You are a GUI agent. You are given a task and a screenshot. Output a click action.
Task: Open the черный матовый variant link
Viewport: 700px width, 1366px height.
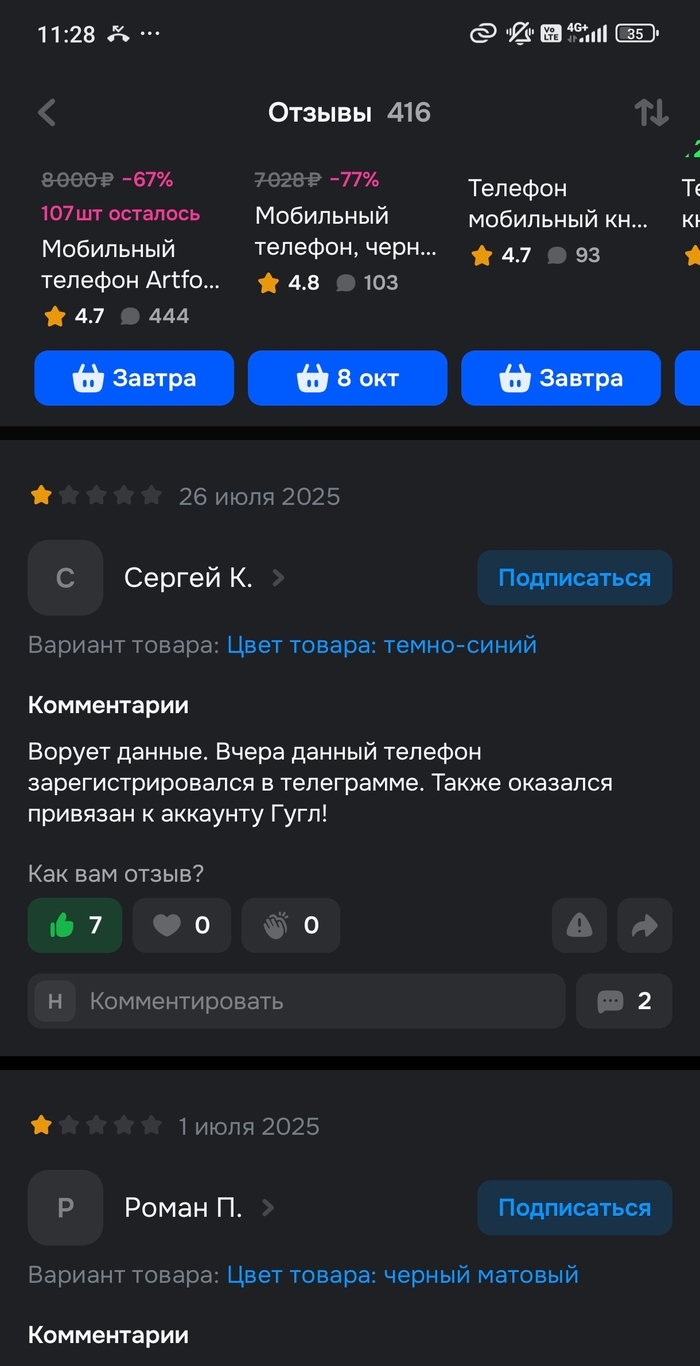[402, 1275]
